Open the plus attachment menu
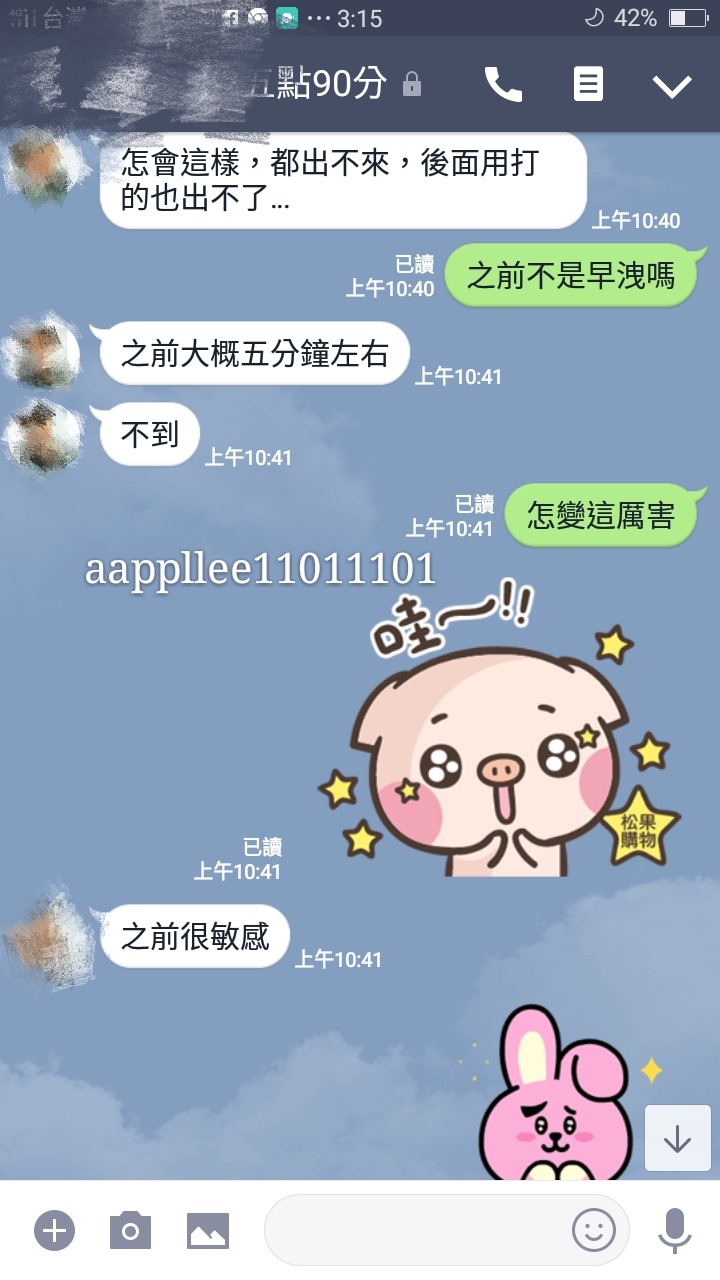The image size is (720, 1280). click(x=54, y=1230)
